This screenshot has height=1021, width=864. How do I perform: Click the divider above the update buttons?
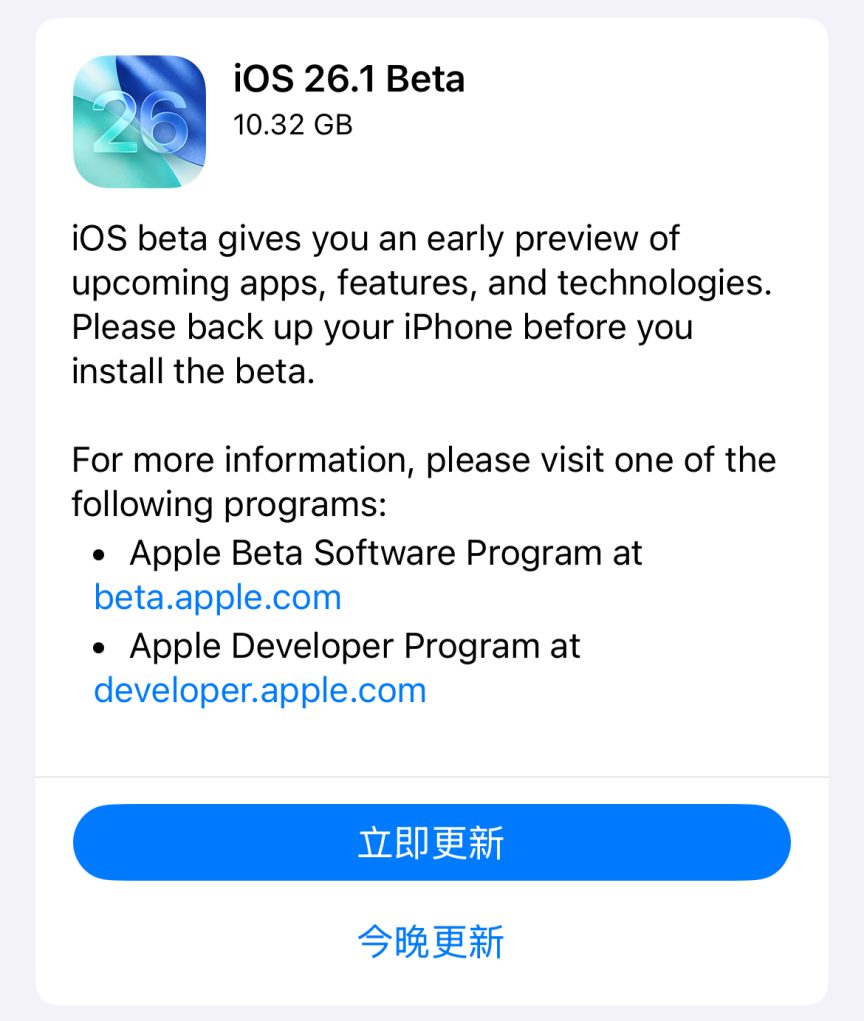(431, 770)
